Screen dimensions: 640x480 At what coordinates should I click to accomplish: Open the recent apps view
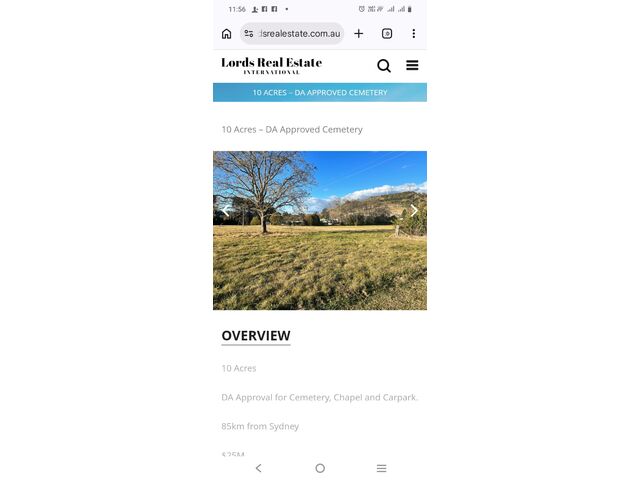[381, 468]
